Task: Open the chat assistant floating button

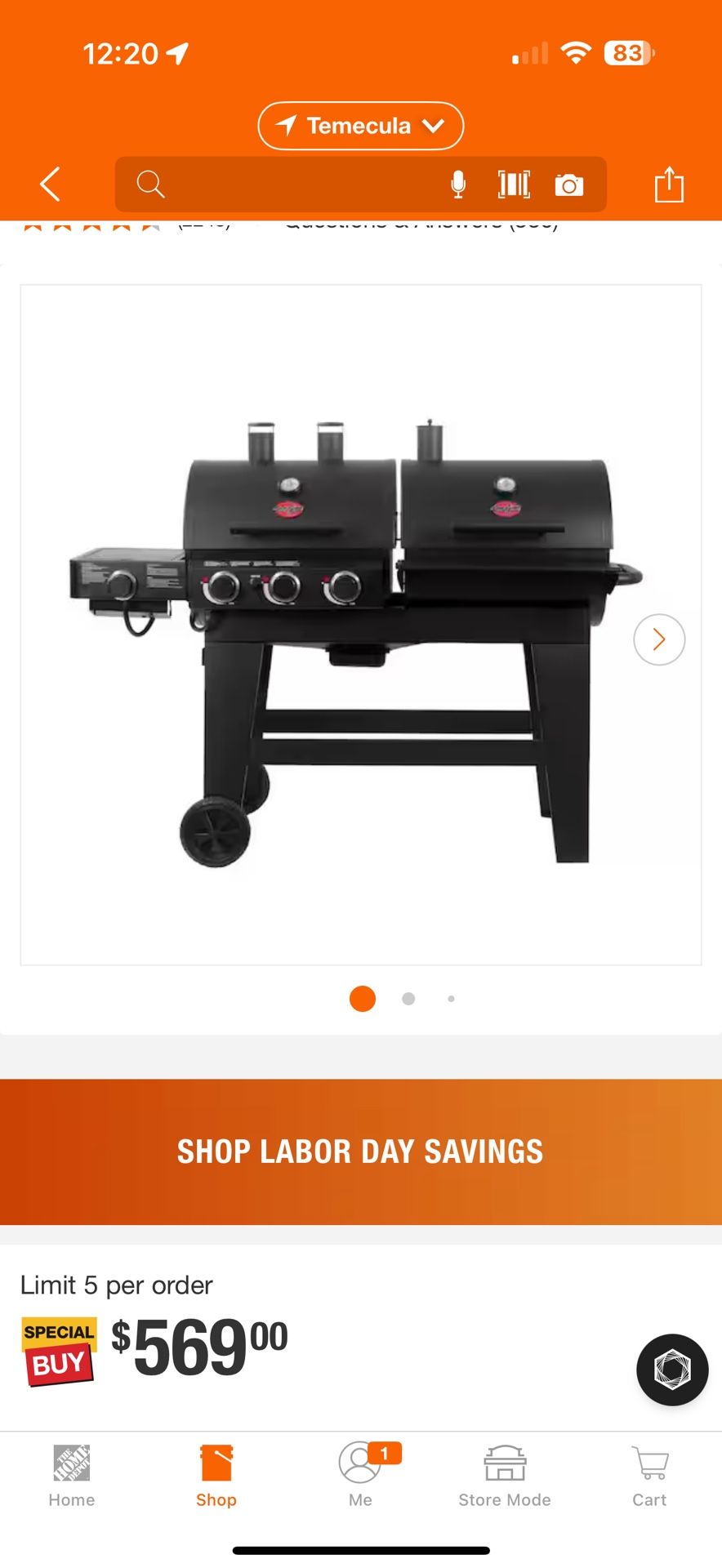Action: pos(672,1370)
